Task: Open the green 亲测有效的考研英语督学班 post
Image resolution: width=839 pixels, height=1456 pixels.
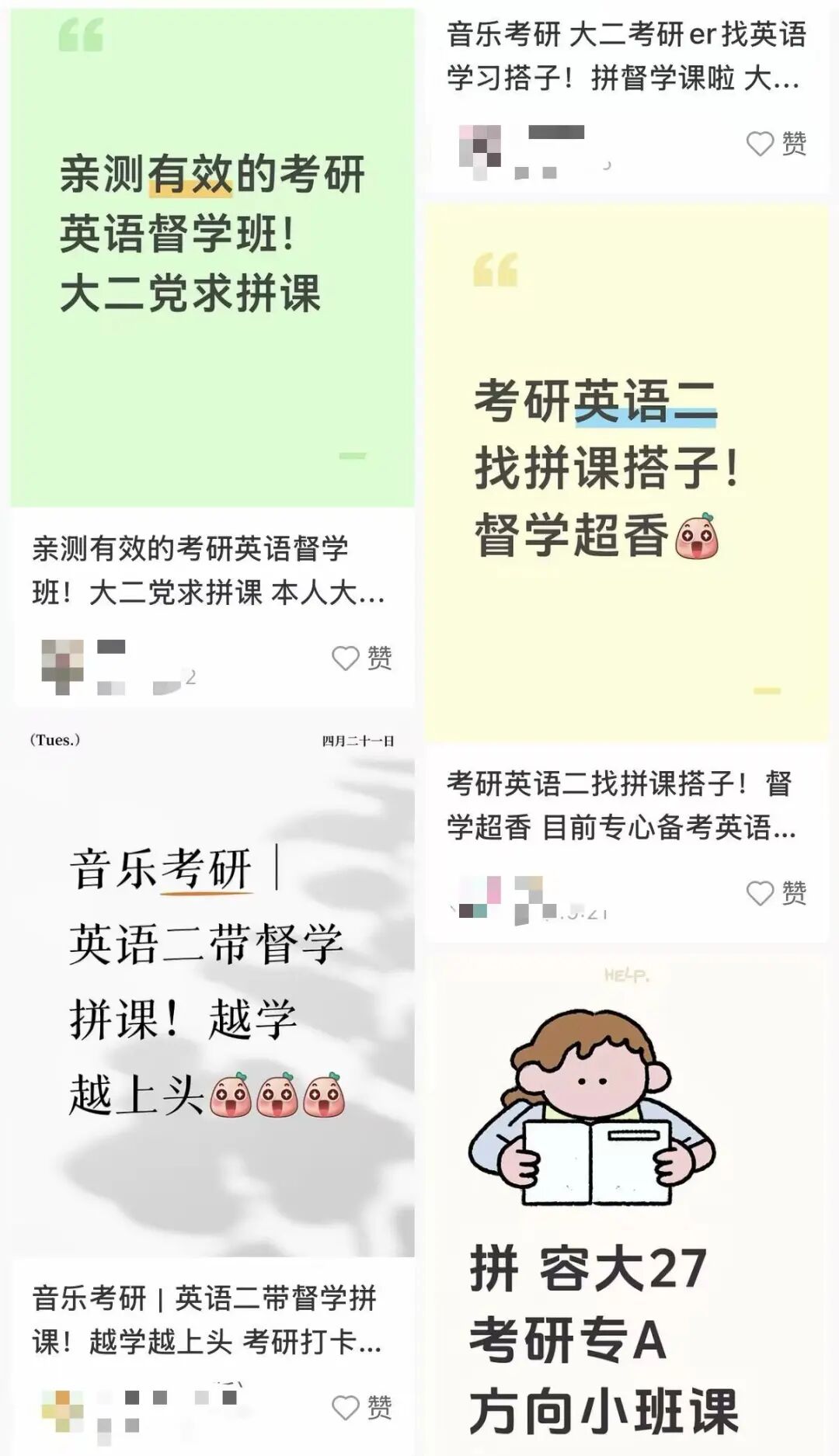Action: [212, 256]
